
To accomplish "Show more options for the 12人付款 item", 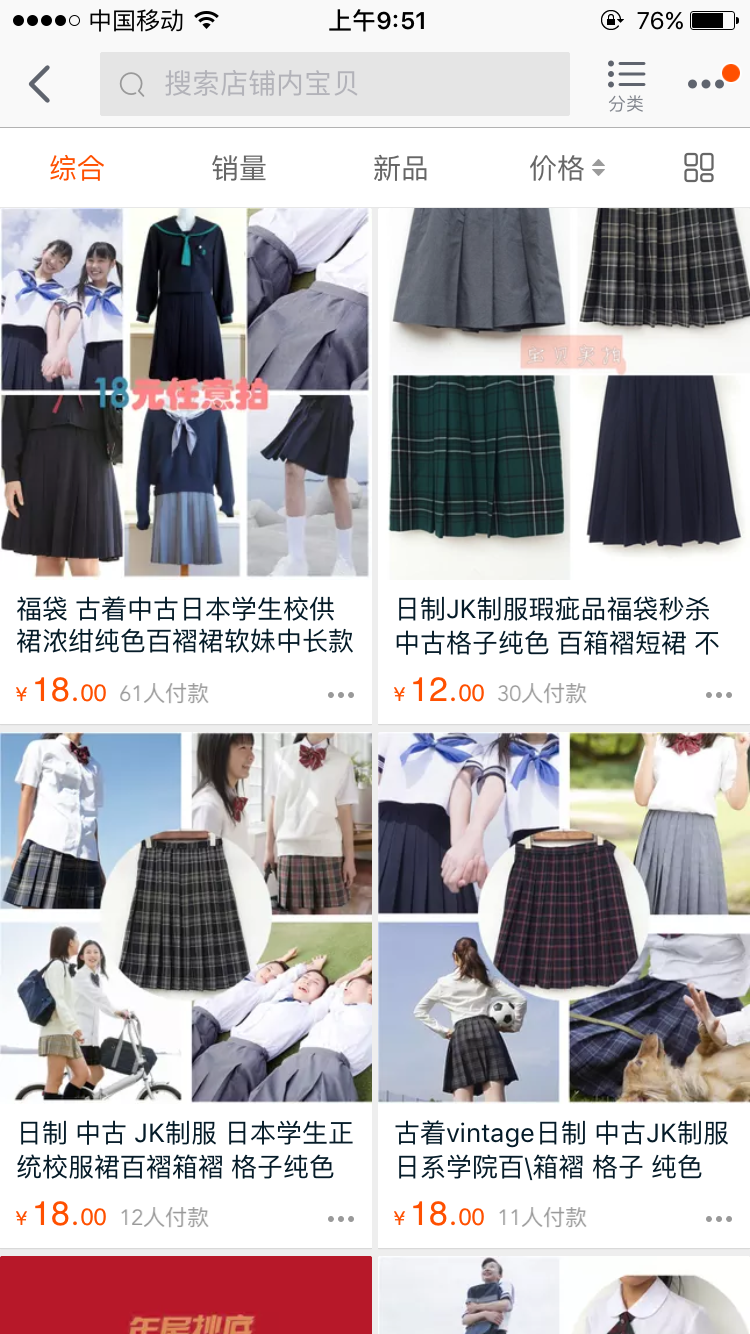I will [x=340, y=1218].
